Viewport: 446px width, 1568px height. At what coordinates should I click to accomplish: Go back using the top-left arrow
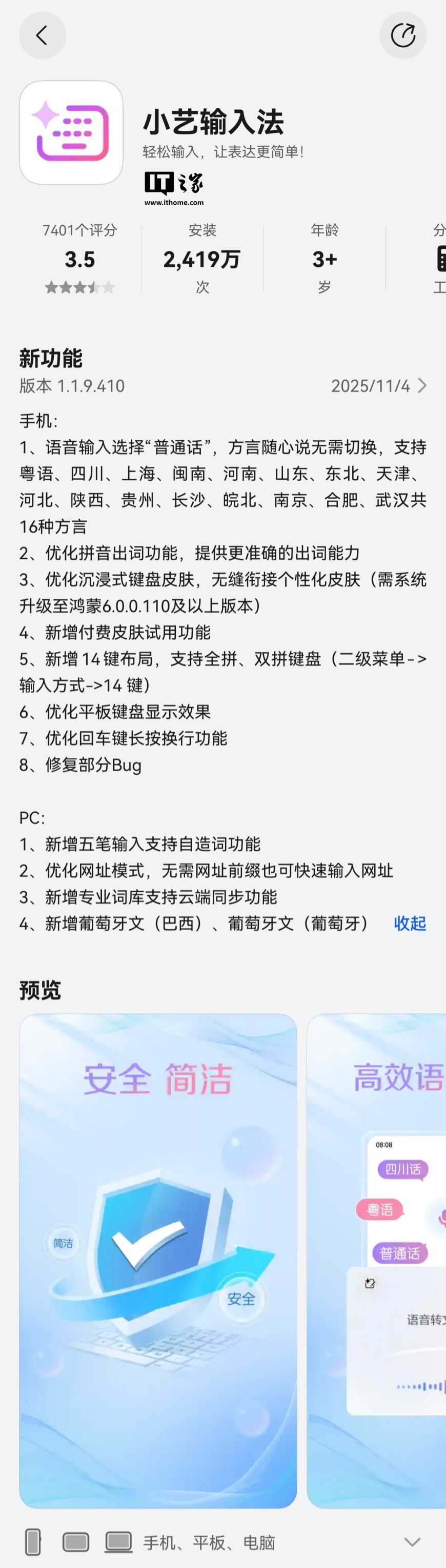[42, 36]
